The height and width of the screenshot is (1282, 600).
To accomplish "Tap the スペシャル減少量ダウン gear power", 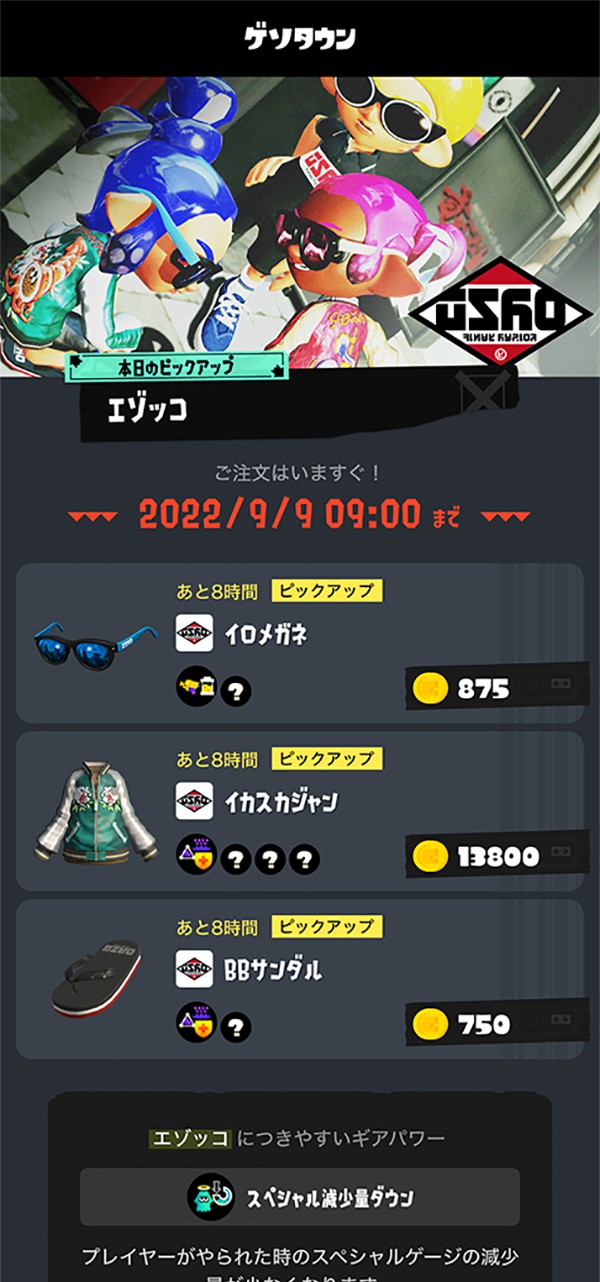I will tap(300, 1197).
